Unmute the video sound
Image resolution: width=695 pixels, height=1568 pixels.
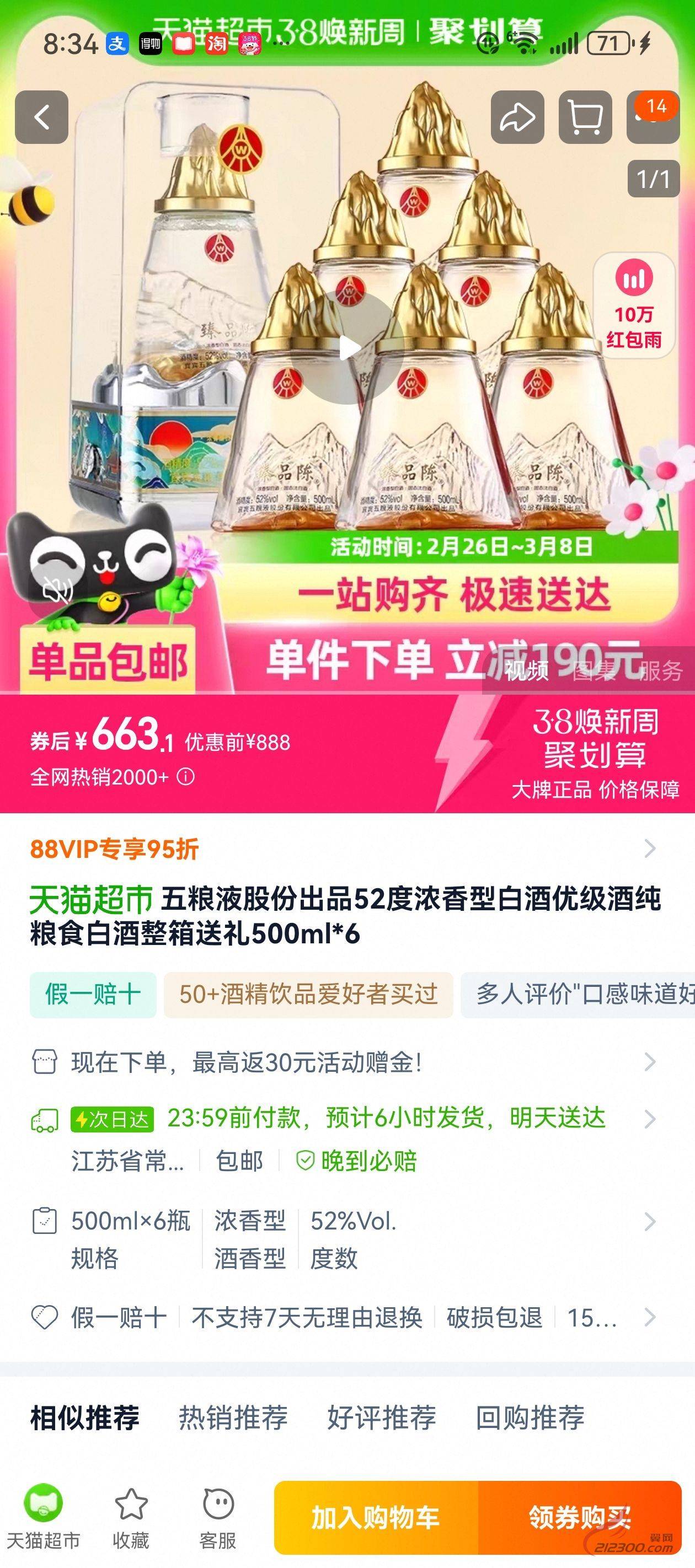point(57,589)
